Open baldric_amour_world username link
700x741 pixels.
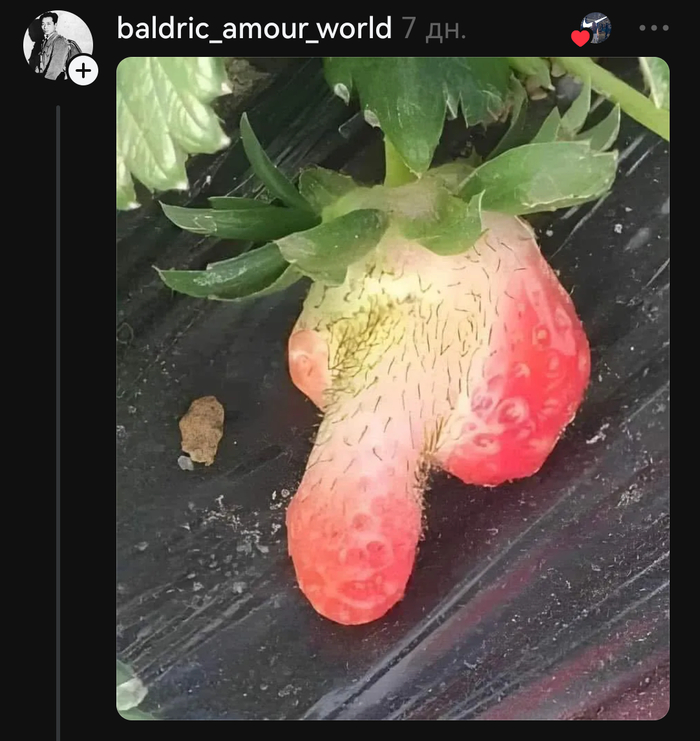pos(254,28)
